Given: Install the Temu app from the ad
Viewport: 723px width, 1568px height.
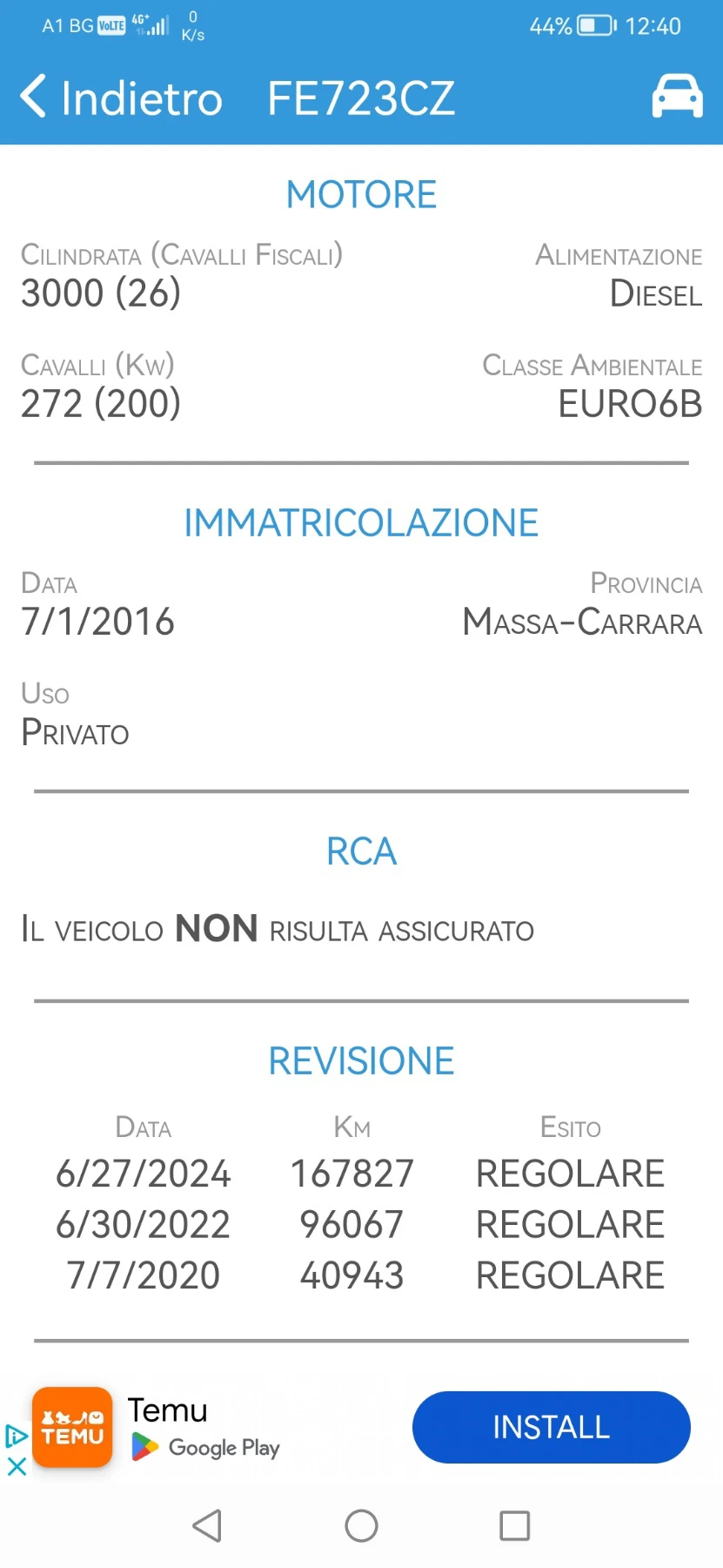Looking at the screenshot, I should click(x=551, y=1427).
